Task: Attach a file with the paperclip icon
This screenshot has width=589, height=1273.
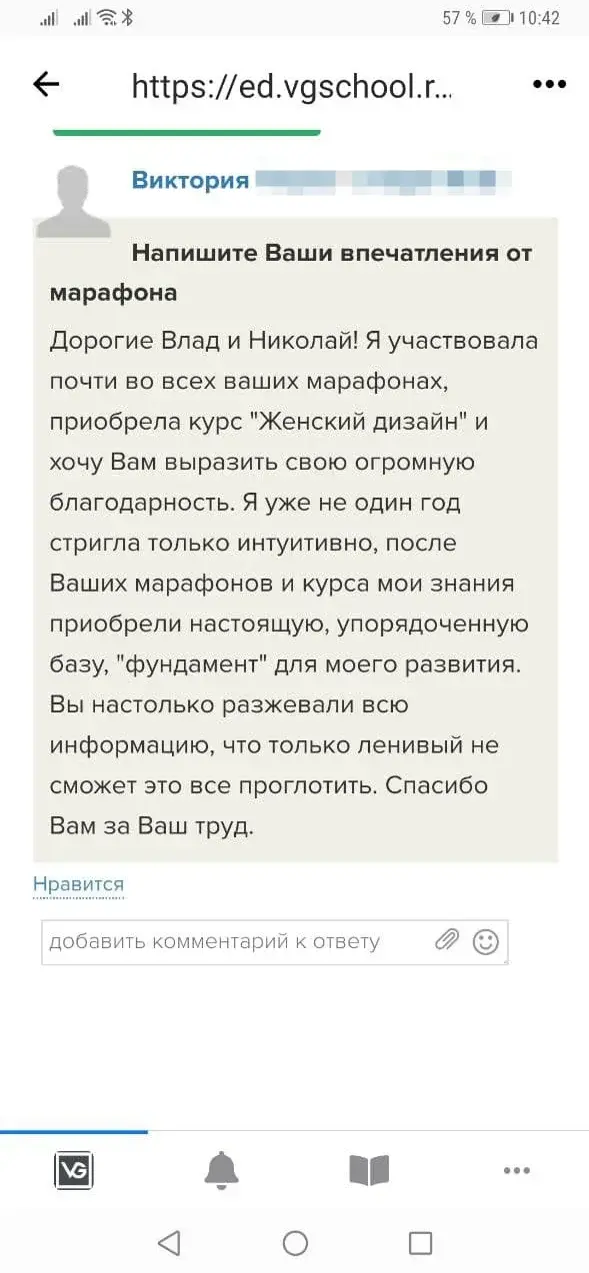Action: [x=447, y=940]
